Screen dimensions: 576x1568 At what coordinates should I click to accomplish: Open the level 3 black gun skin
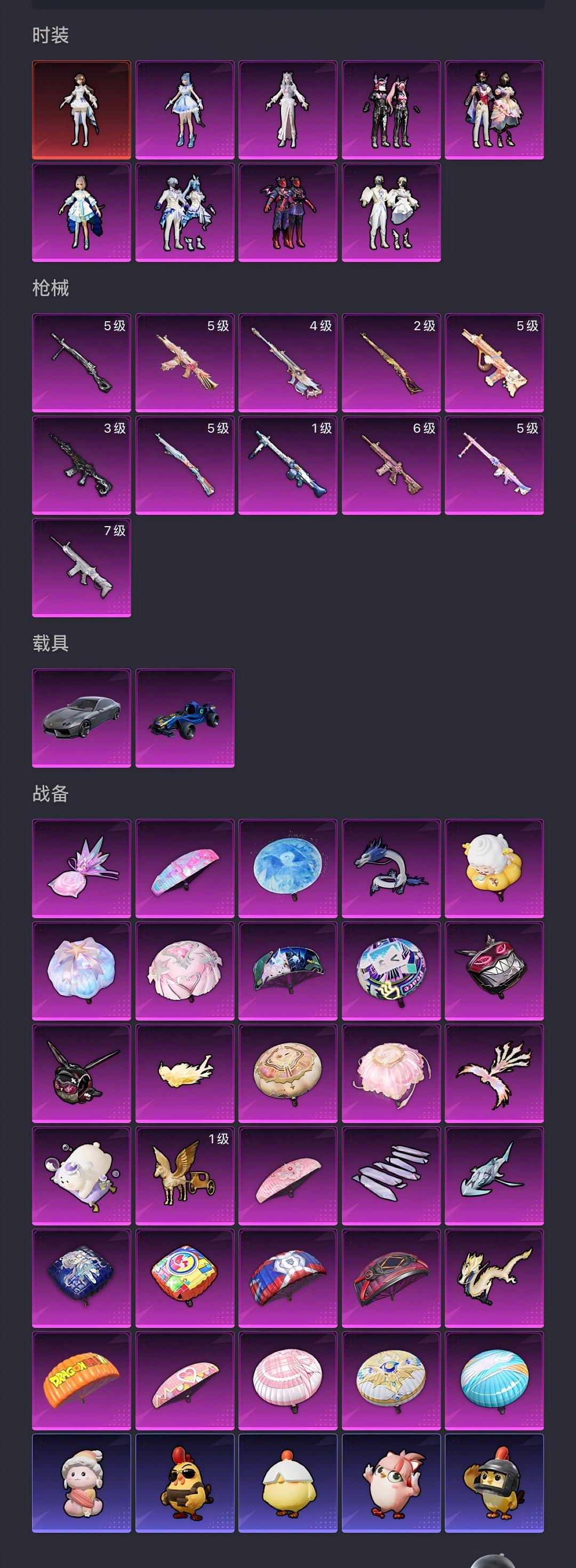(x=82, y=465)
